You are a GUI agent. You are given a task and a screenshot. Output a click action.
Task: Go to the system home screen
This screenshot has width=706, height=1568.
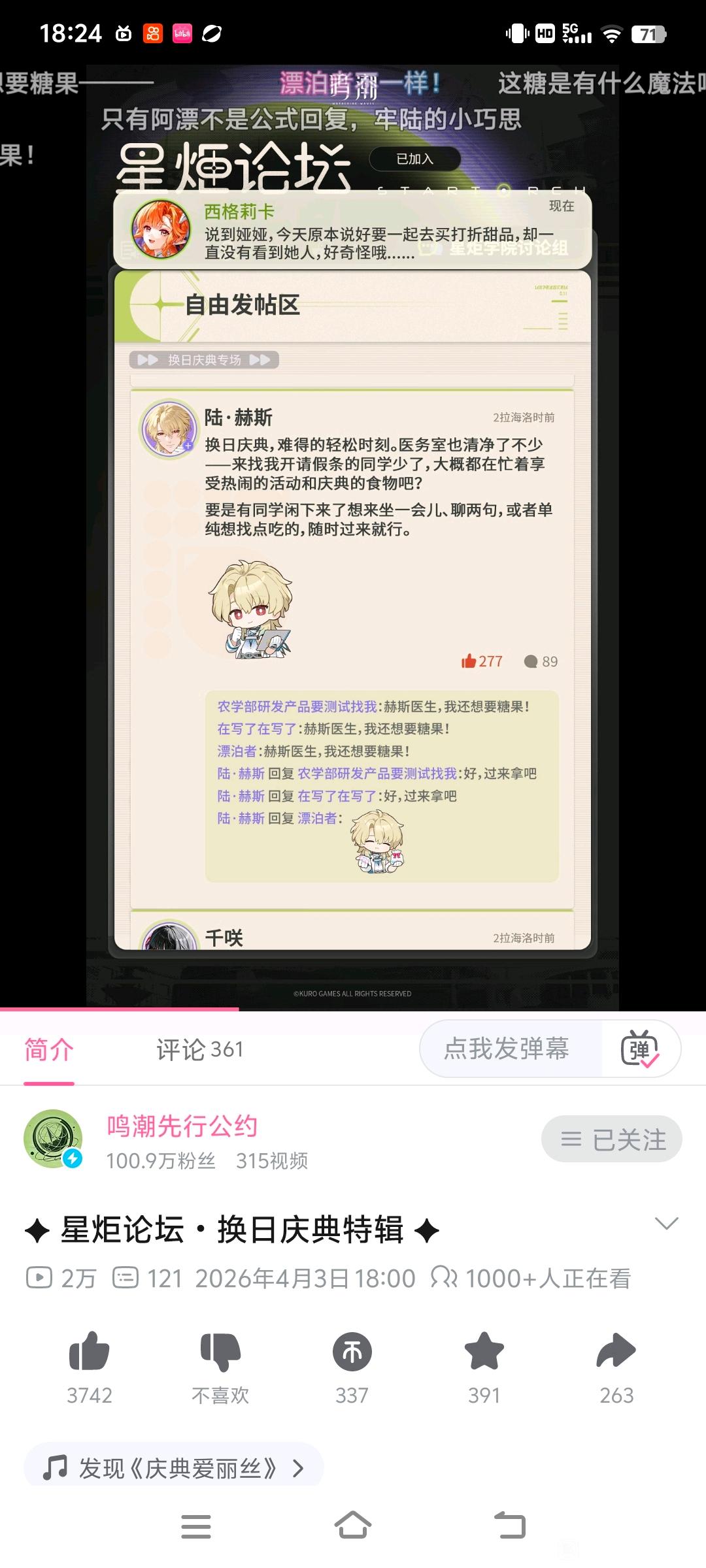[x=353, y=1526]
